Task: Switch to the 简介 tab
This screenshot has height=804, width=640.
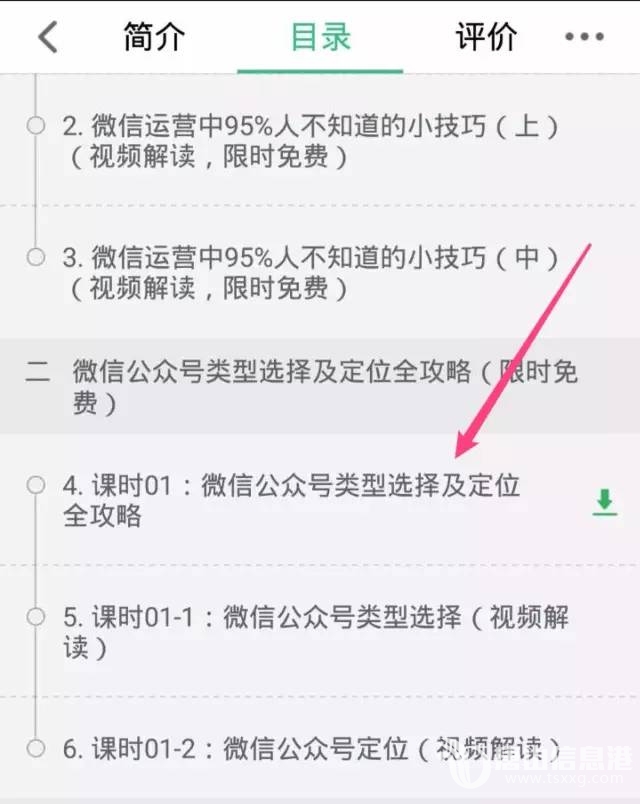Action: click(x=154, y=37)
